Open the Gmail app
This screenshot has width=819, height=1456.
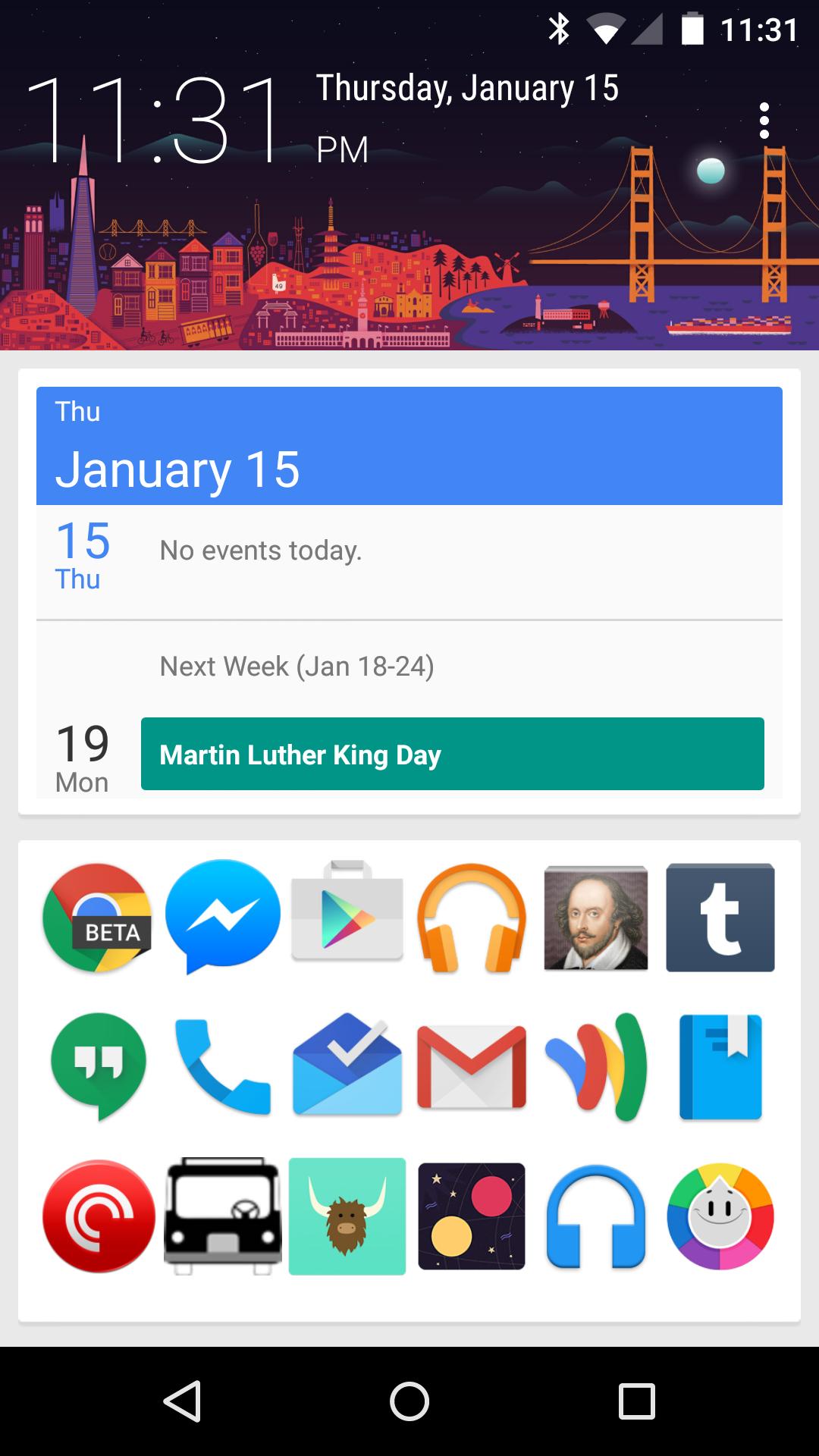(x=472, y=1065)
